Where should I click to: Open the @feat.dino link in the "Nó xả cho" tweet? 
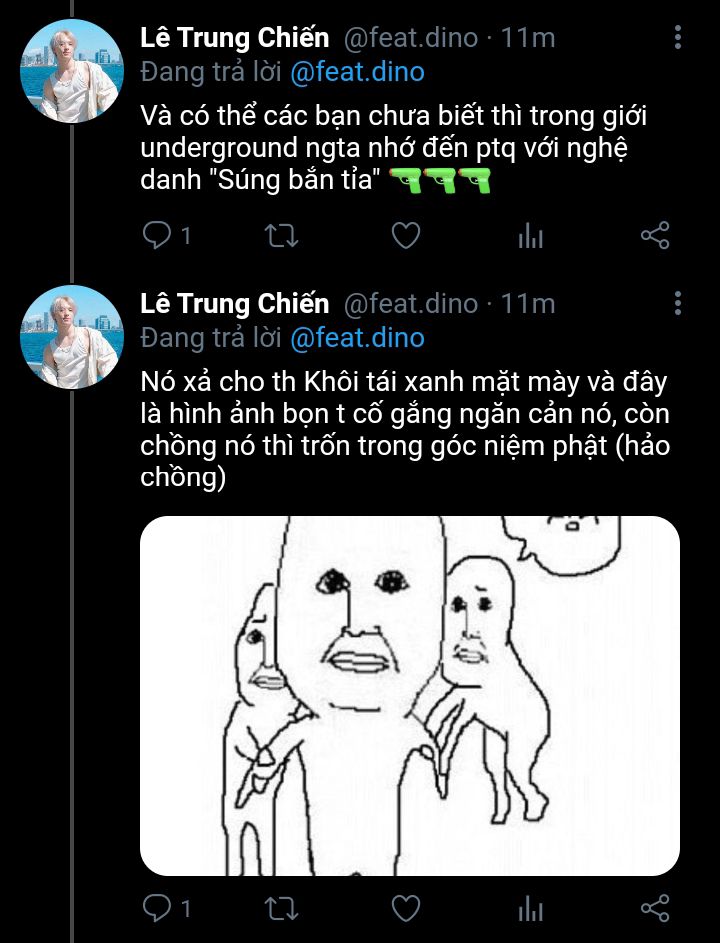click(x=357, y=338)
